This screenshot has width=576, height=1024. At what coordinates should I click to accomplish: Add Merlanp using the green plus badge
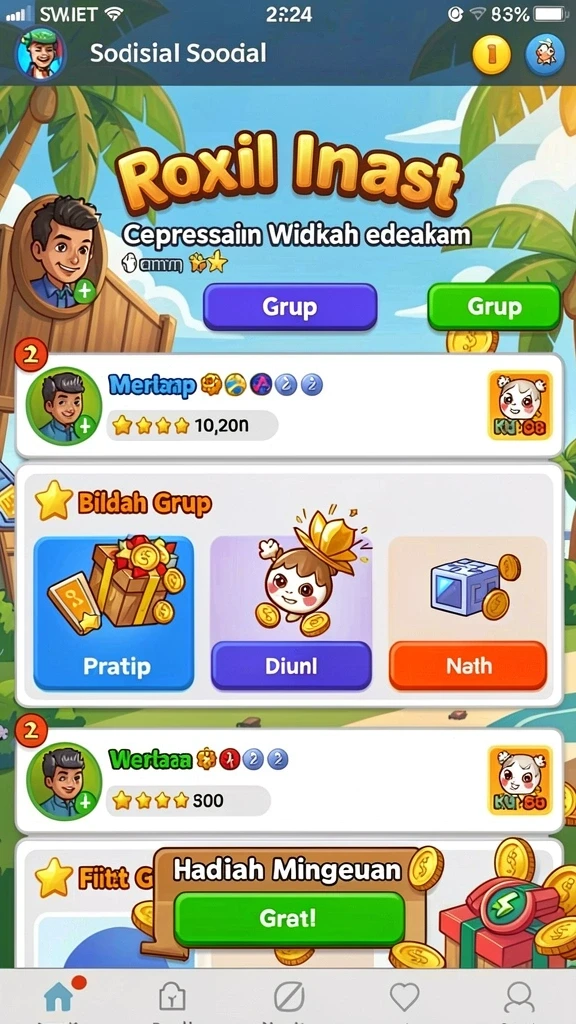click(x=84, y=428)
